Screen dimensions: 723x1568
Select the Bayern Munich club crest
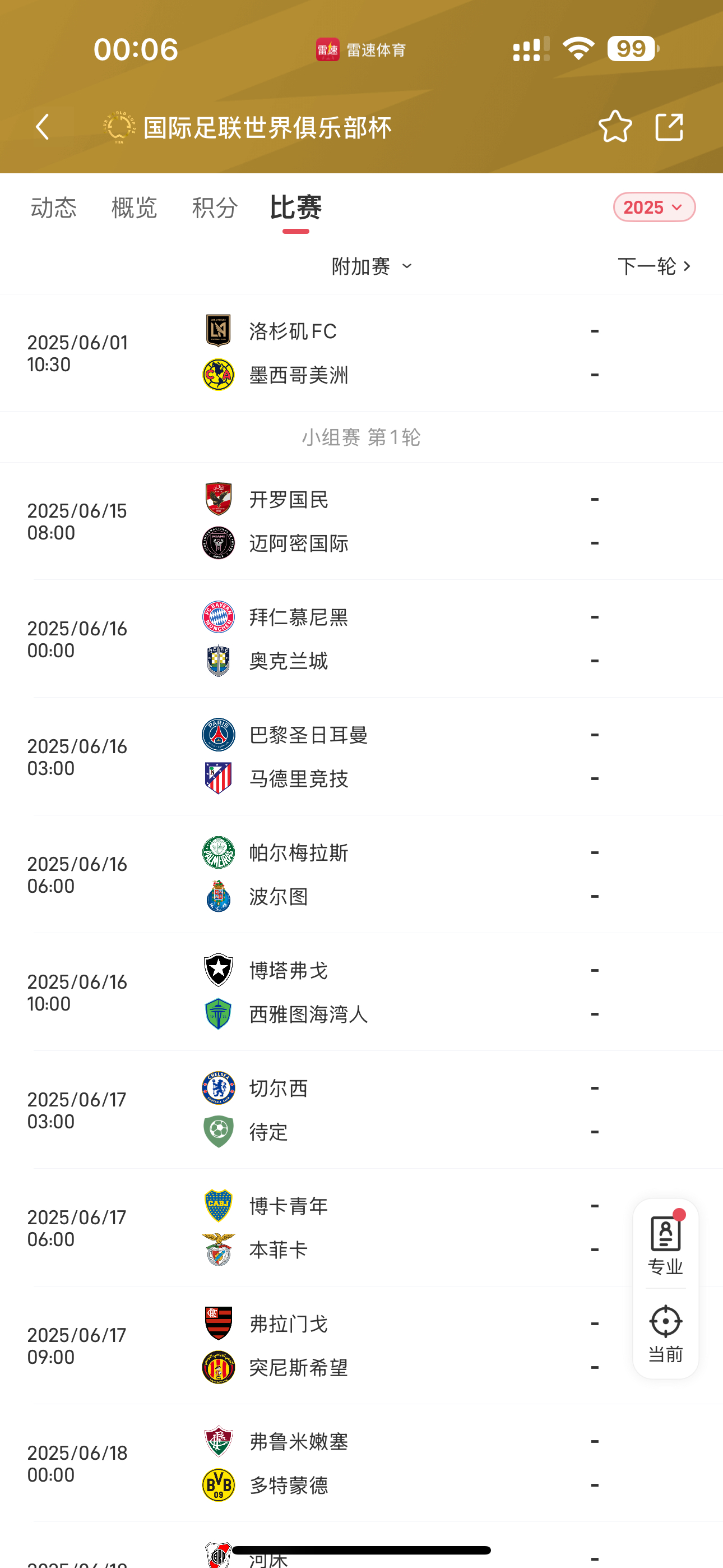click(217, 617)
